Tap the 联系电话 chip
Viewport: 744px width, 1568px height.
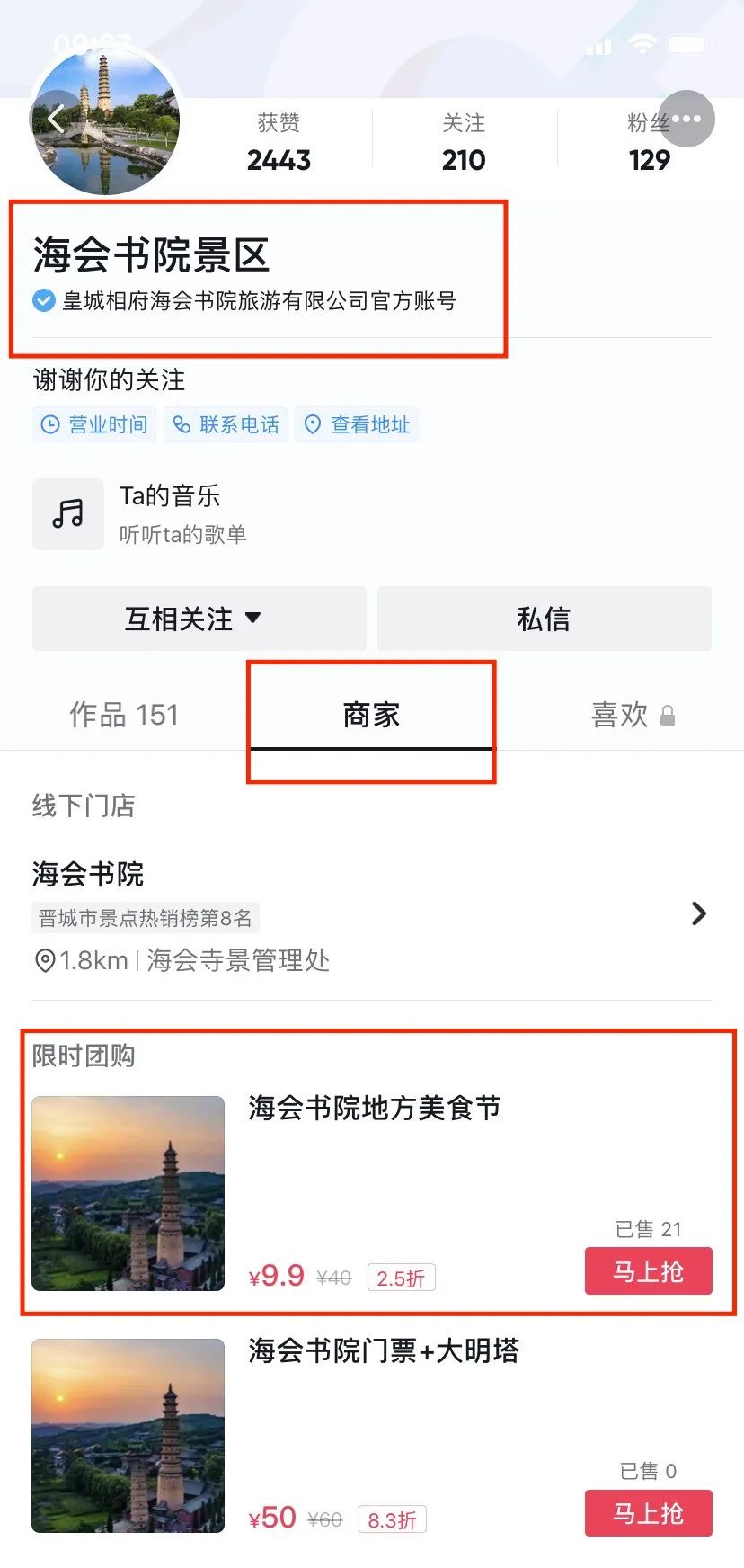(x=226, y=424)
